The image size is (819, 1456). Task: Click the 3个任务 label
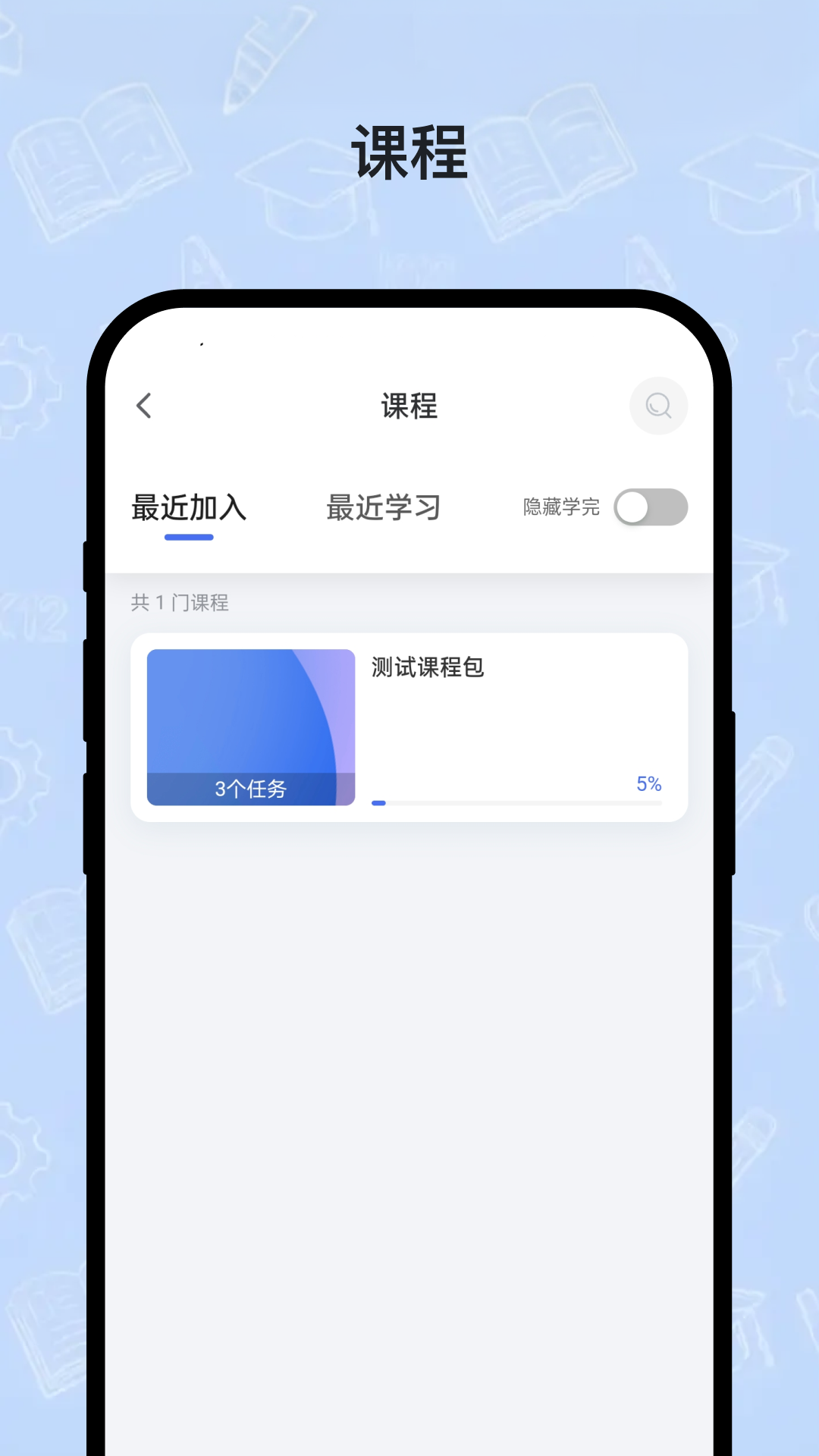pos(251,789)
